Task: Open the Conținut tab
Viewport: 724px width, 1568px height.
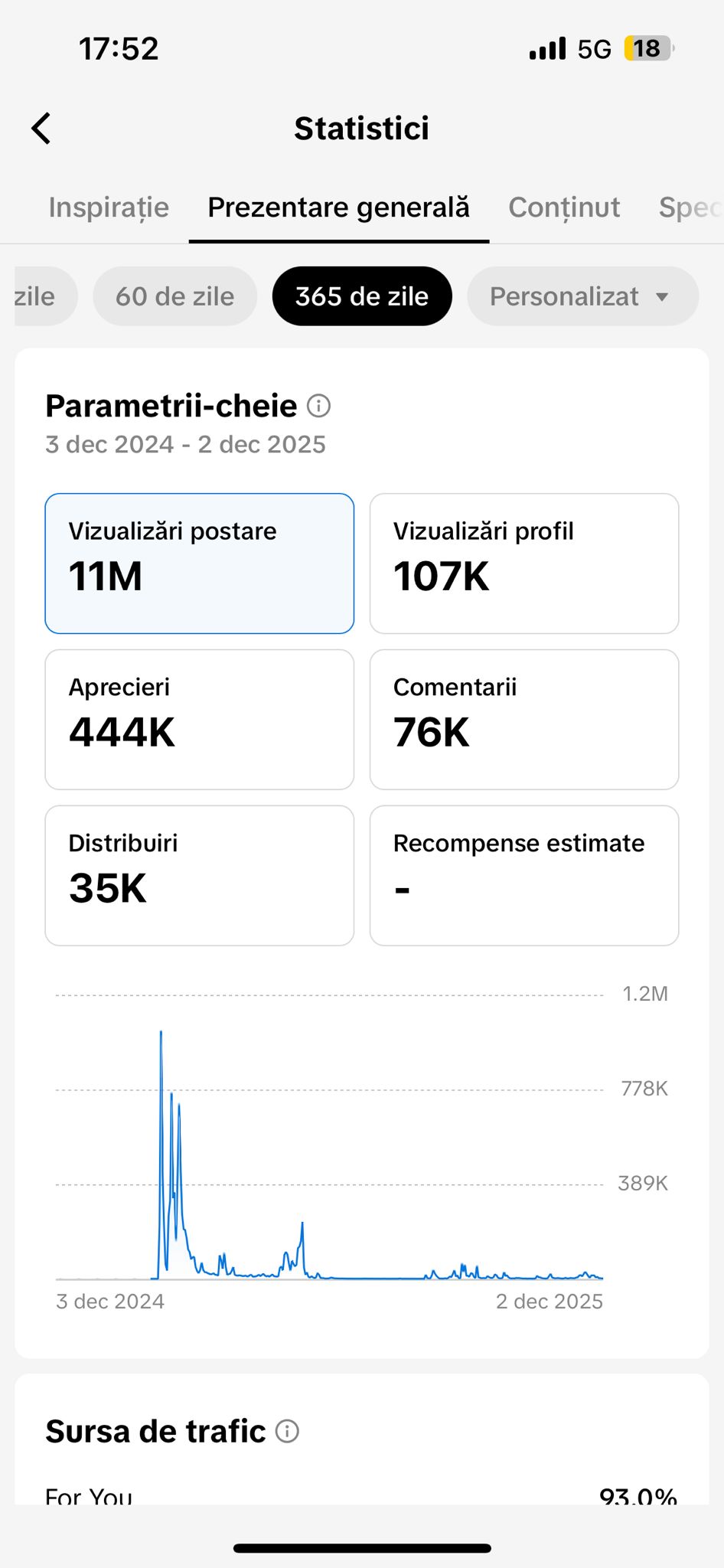Action: pos(564,207)
